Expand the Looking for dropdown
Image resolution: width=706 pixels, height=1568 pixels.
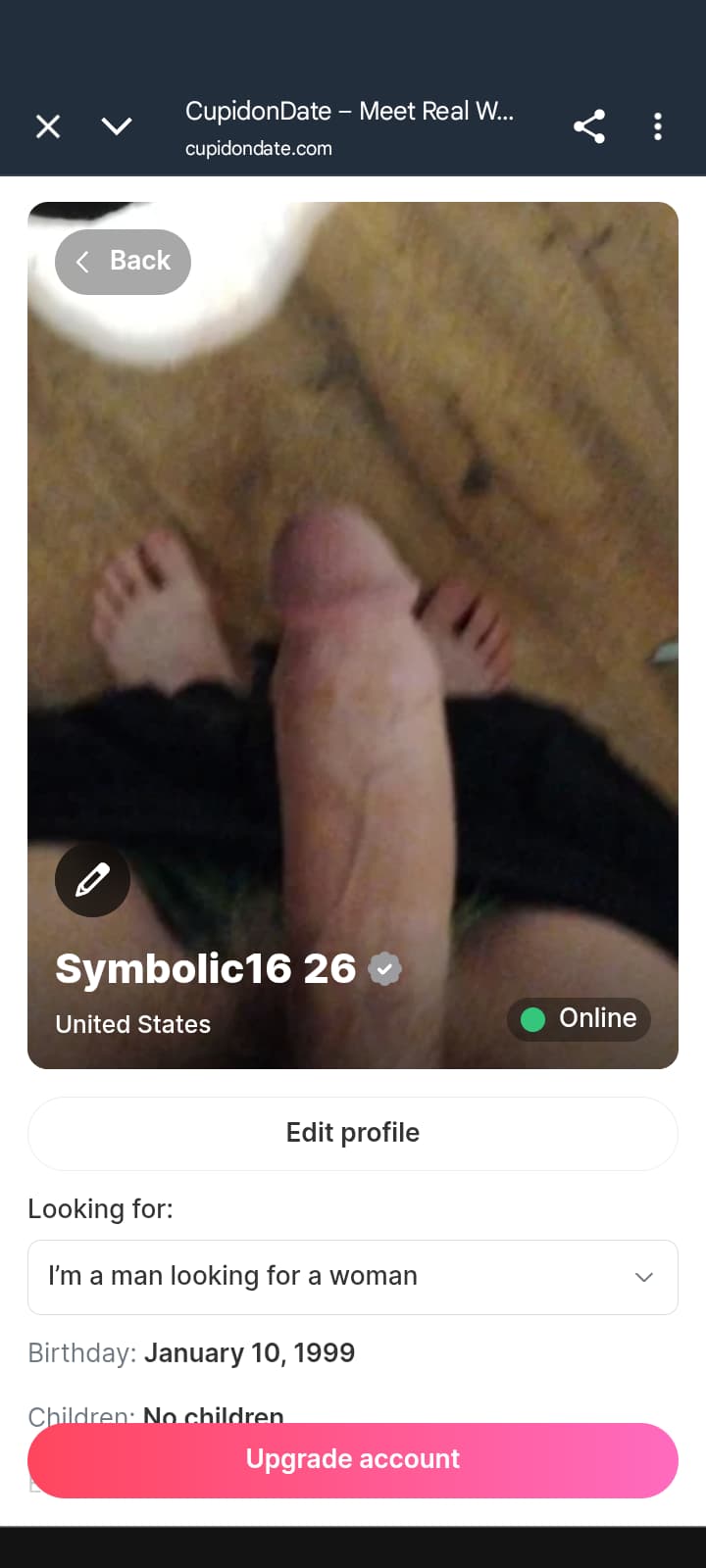click(353, 1277)
